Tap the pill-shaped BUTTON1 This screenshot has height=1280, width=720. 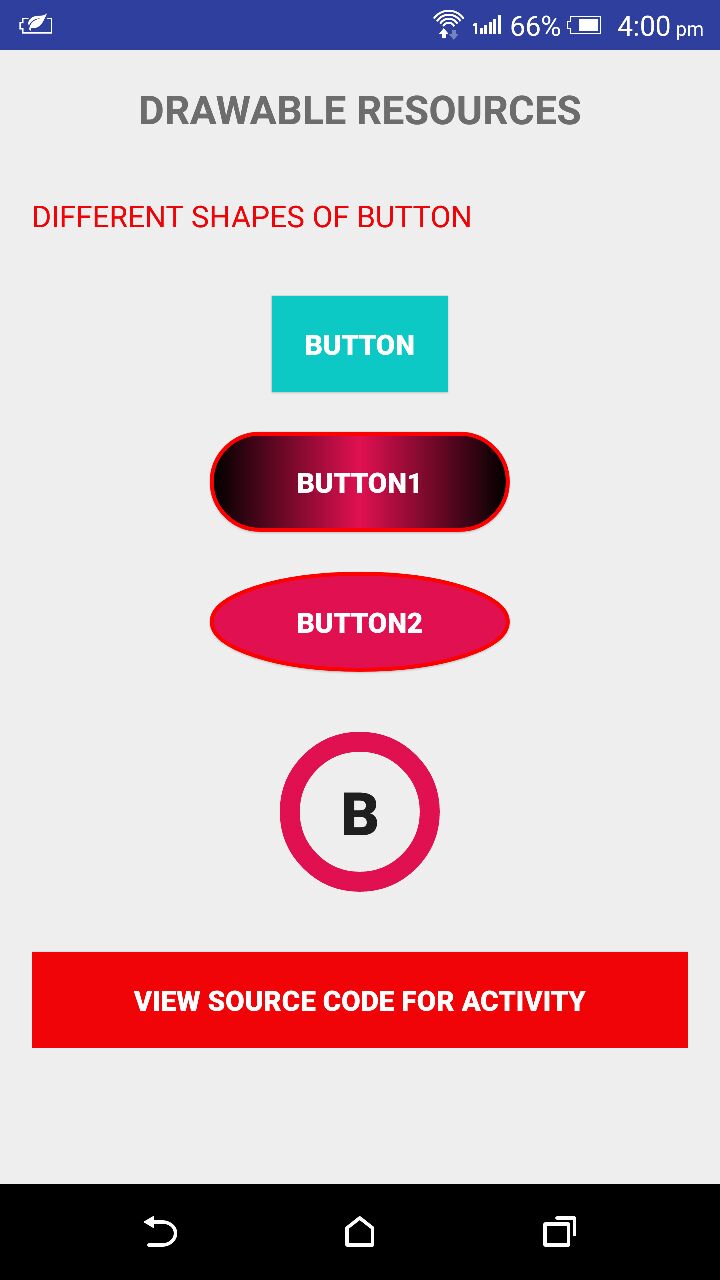[x=360, y=482]
